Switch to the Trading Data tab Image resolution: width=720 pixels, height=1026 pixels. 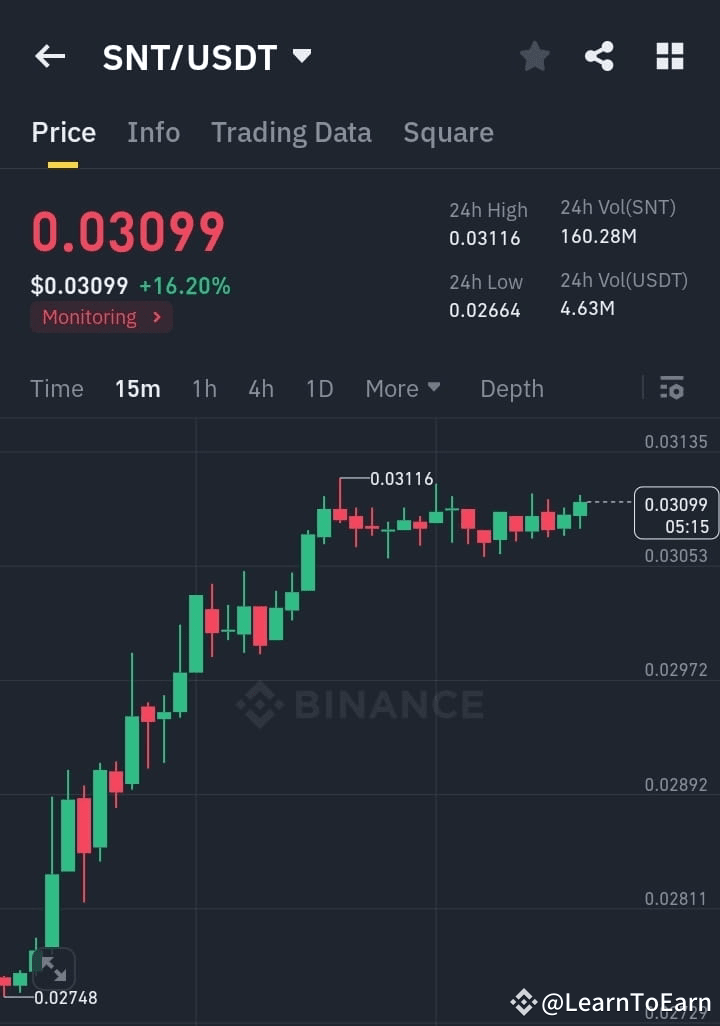(291, 132)
